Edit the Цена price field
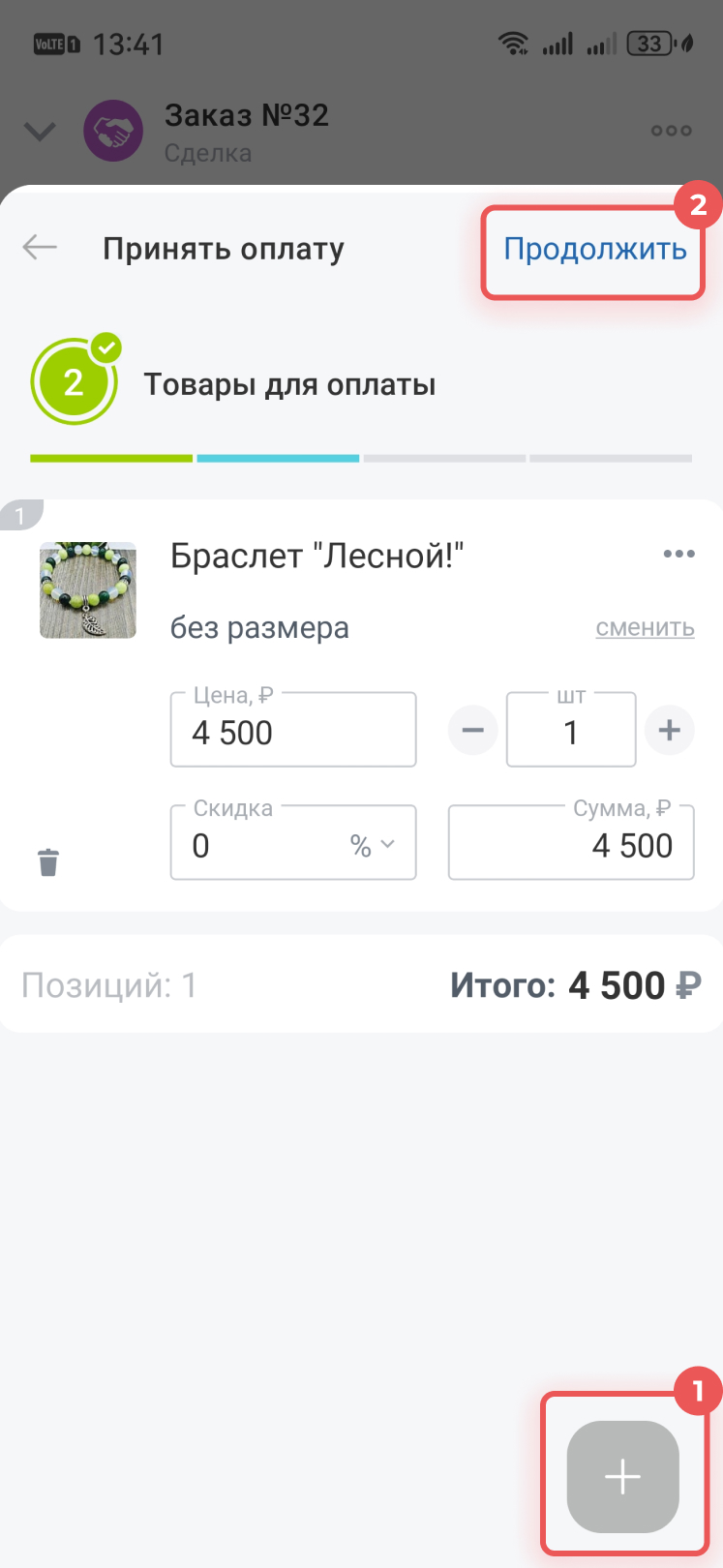723x1568 pixels. point(292,733)
